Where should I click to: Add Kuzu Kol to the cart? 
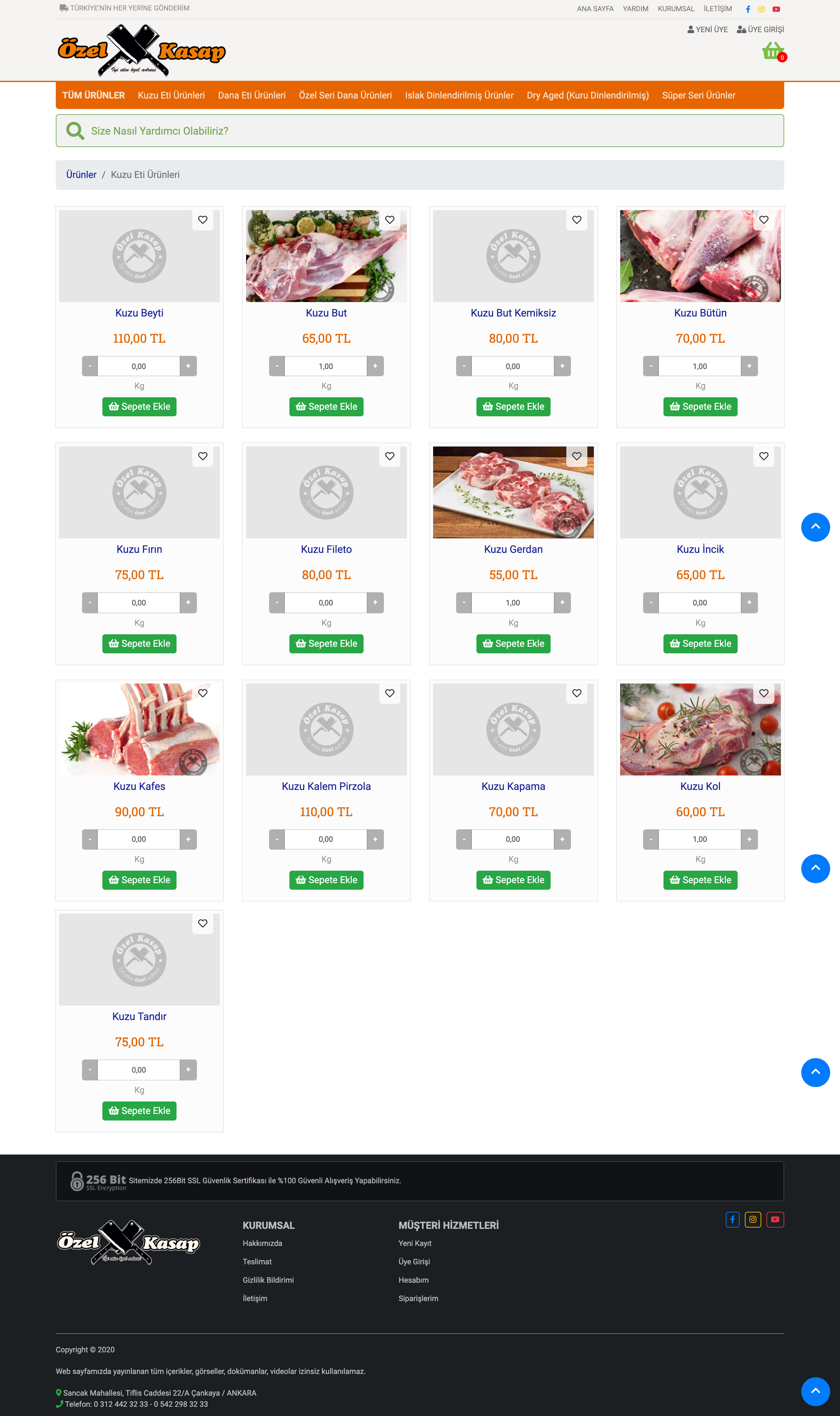[x=700, y=880]
